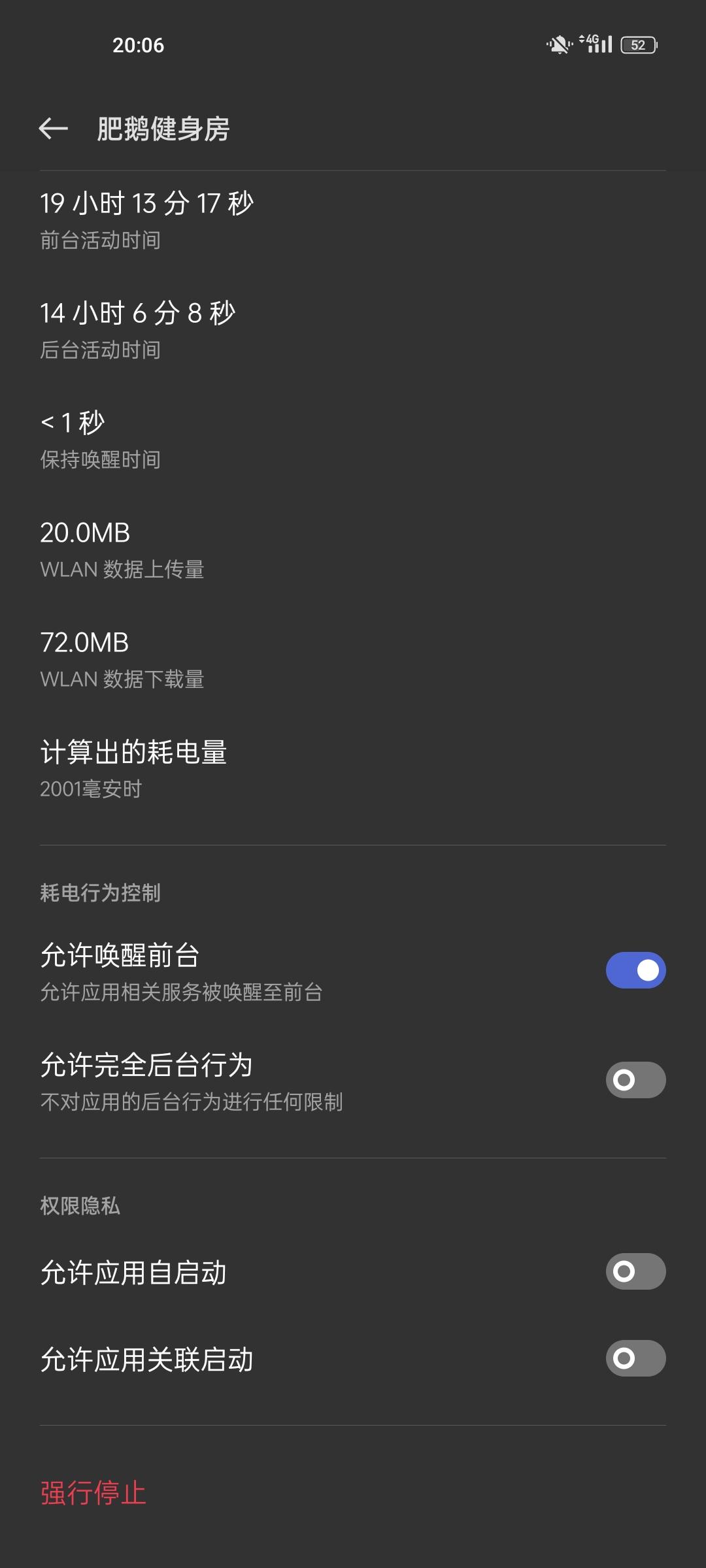This screenshot has width=706, height=1568.
Task: Select the 耗电行为控制 section header
Action: click(101, 892)
